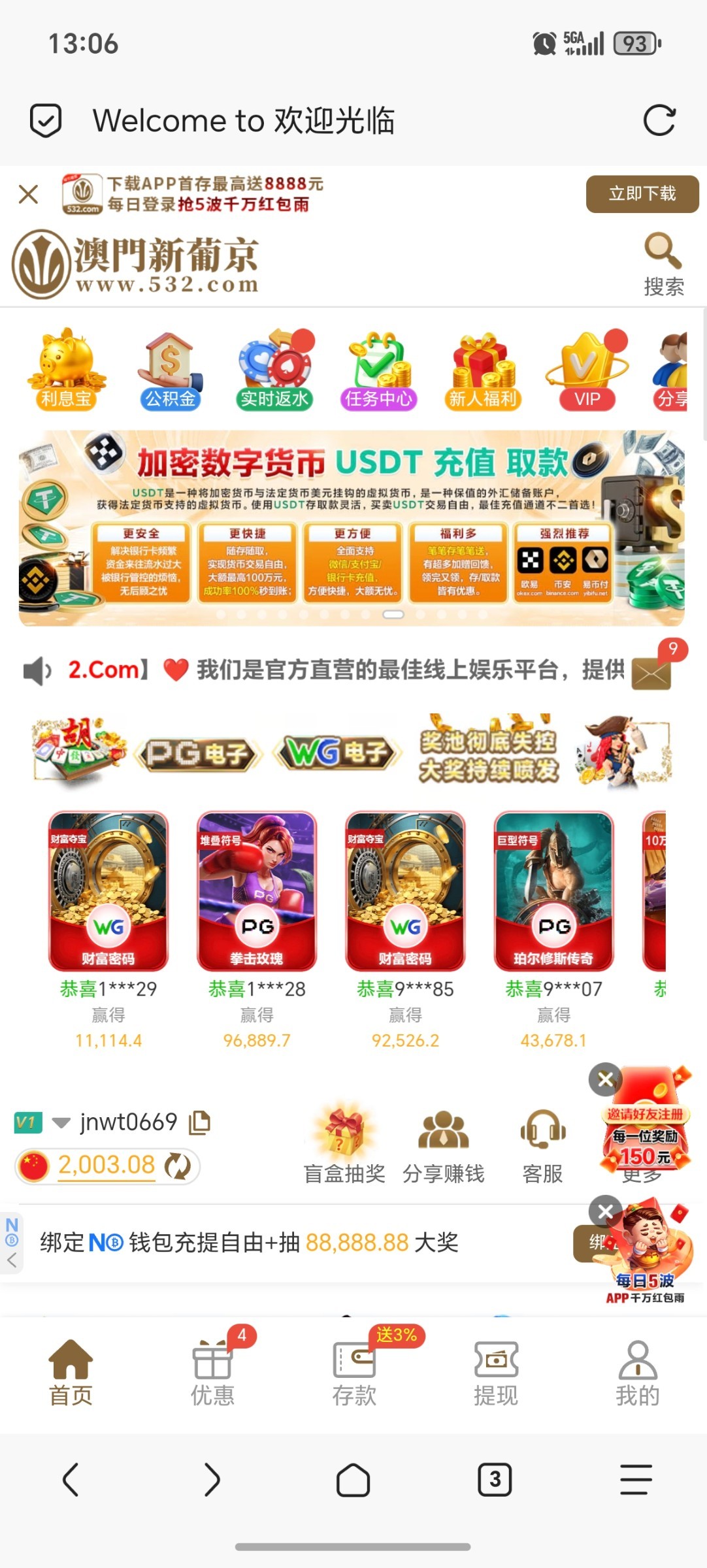707x1568 pixels.
Task: Tap the 立即下载 button
Action: [642, 194]
